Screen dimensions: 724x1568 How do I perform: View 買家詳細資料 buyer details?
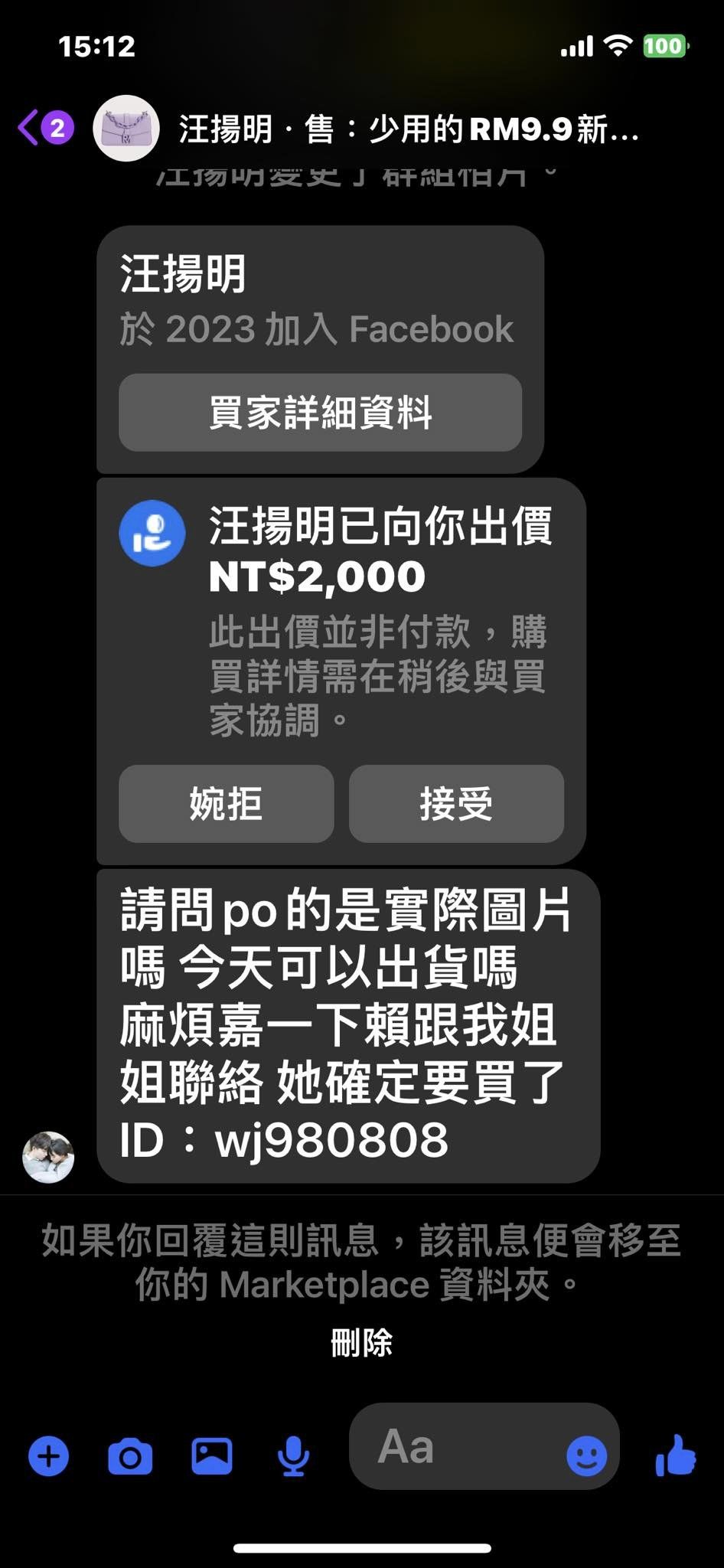point(320,413)
